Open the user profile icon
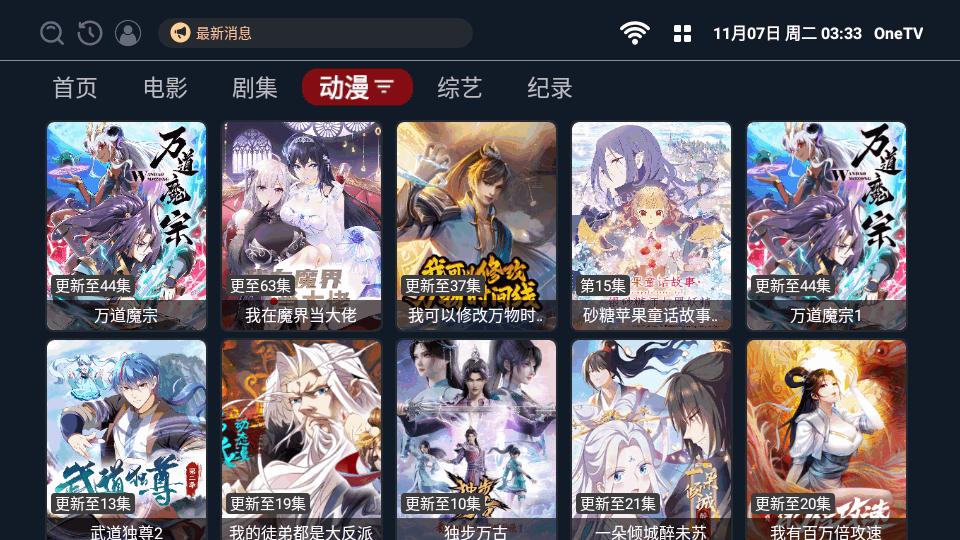Image resolution: width=960 pixels, height=540 pixels. click(x=128, y=33)
